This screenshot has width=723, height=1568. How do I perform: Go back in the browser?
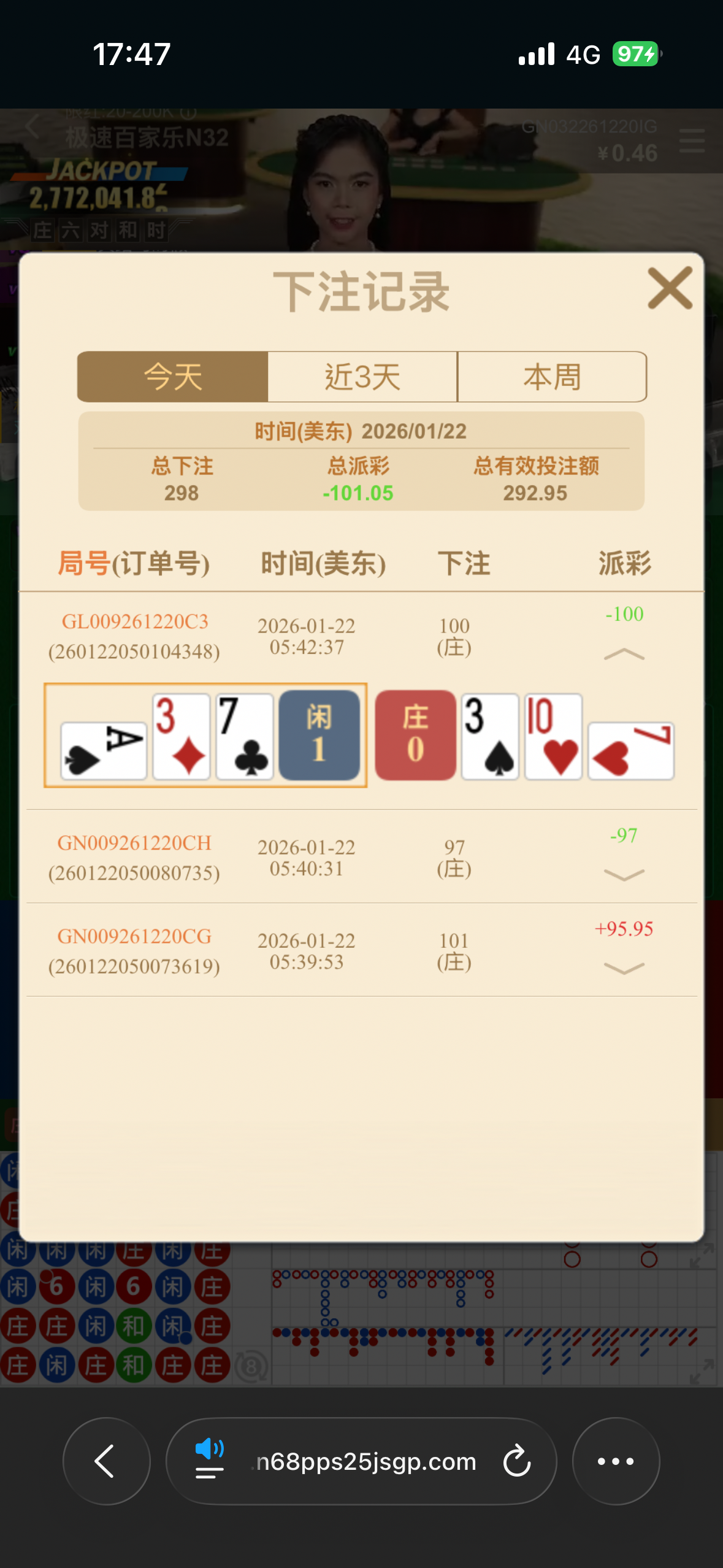pyautogui.click(x=106, y=1461)
